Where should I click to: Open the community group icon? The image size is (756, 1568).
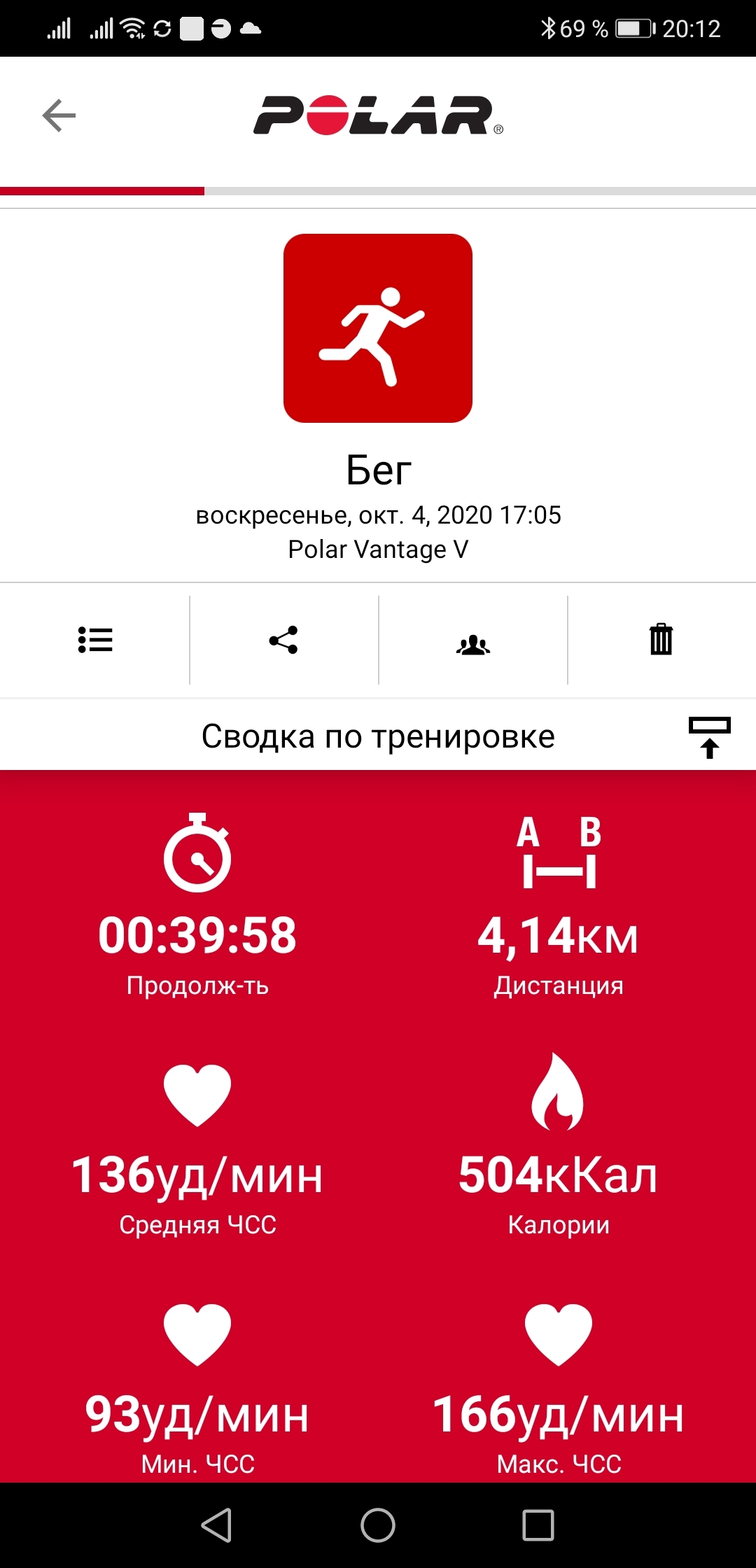pyautogui.click(x=473, y=643)
